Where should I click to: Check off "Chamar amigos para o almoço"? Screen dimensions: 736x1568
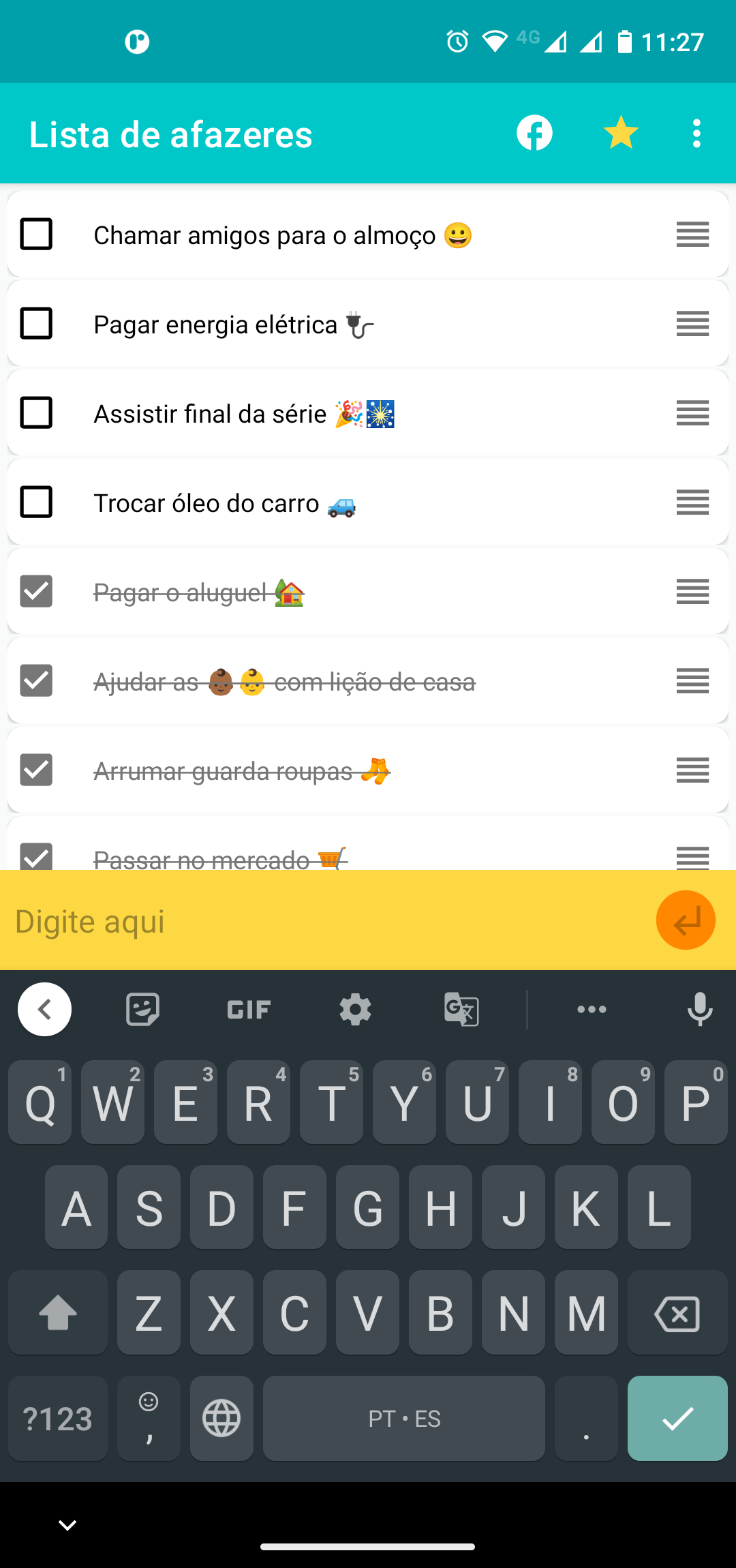[37, 235]
